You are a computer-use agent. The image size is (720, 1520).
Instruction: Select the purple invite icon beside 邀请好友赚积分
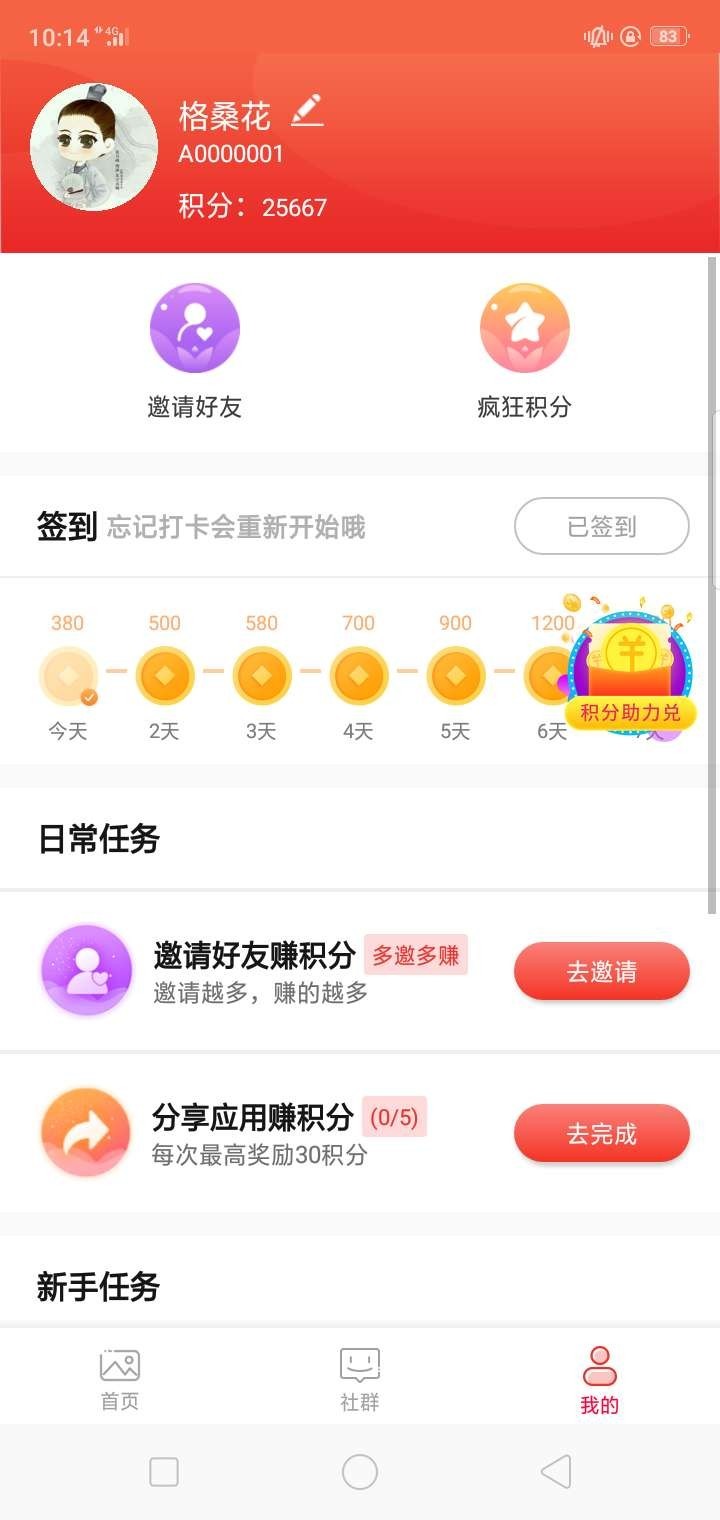tap(86, 970)
